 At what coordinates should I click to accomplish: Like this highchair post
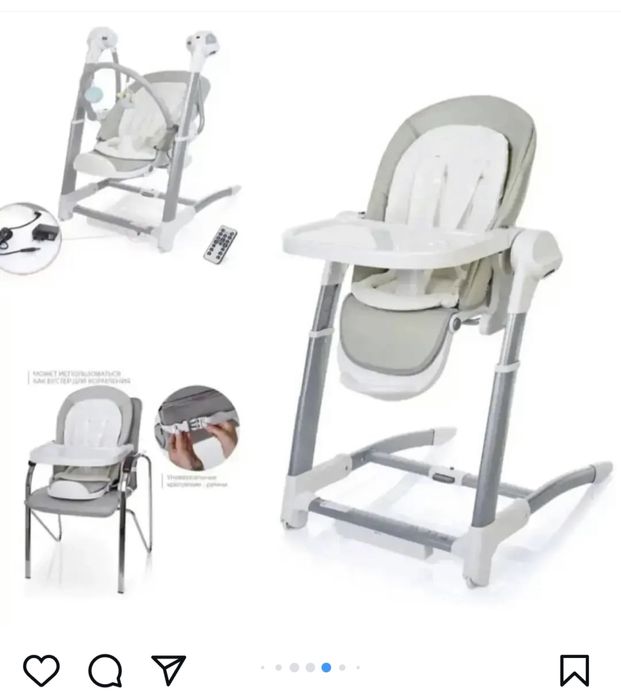click(x=41, y=668)
